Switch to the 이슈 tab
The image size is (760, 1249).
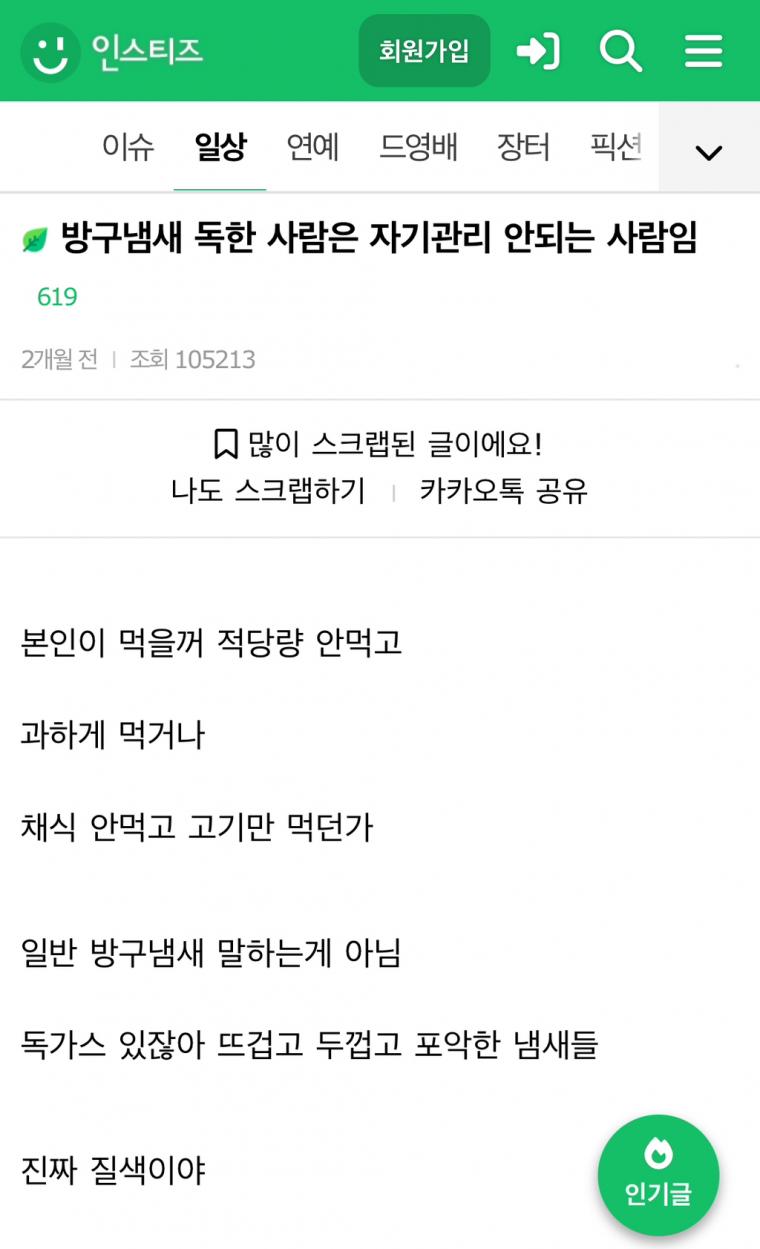click(x=128, y=147)
